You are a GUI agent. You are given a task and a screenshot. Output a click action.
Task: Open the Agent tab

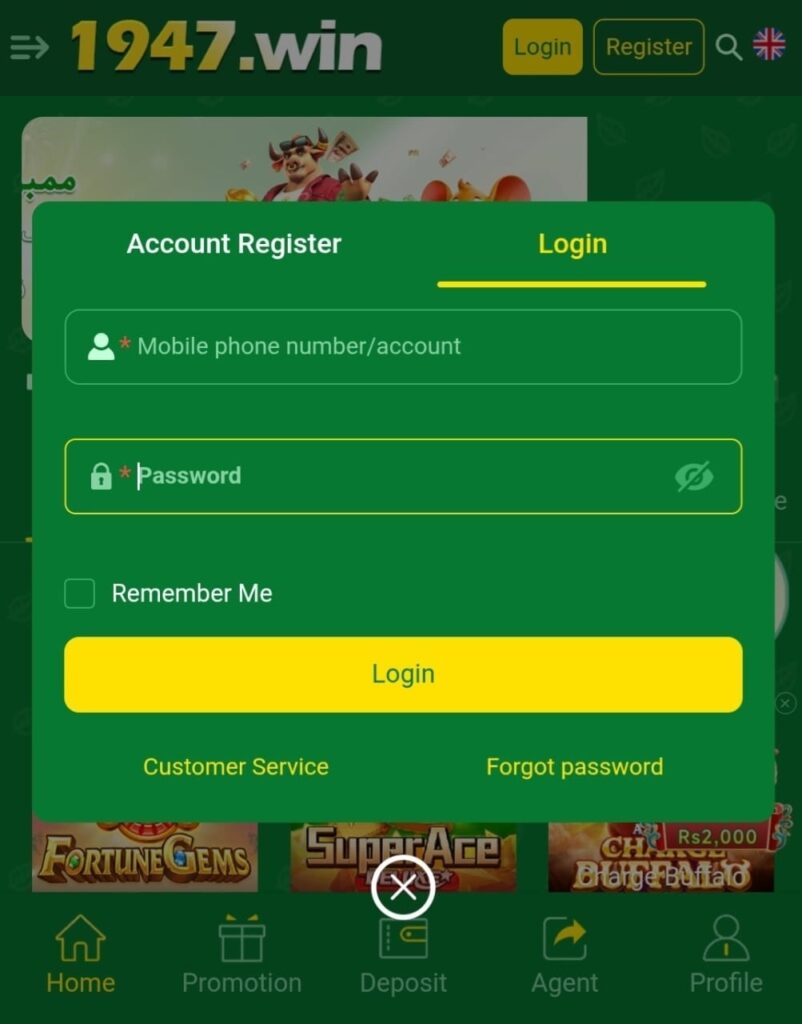[x=565, y=955]
